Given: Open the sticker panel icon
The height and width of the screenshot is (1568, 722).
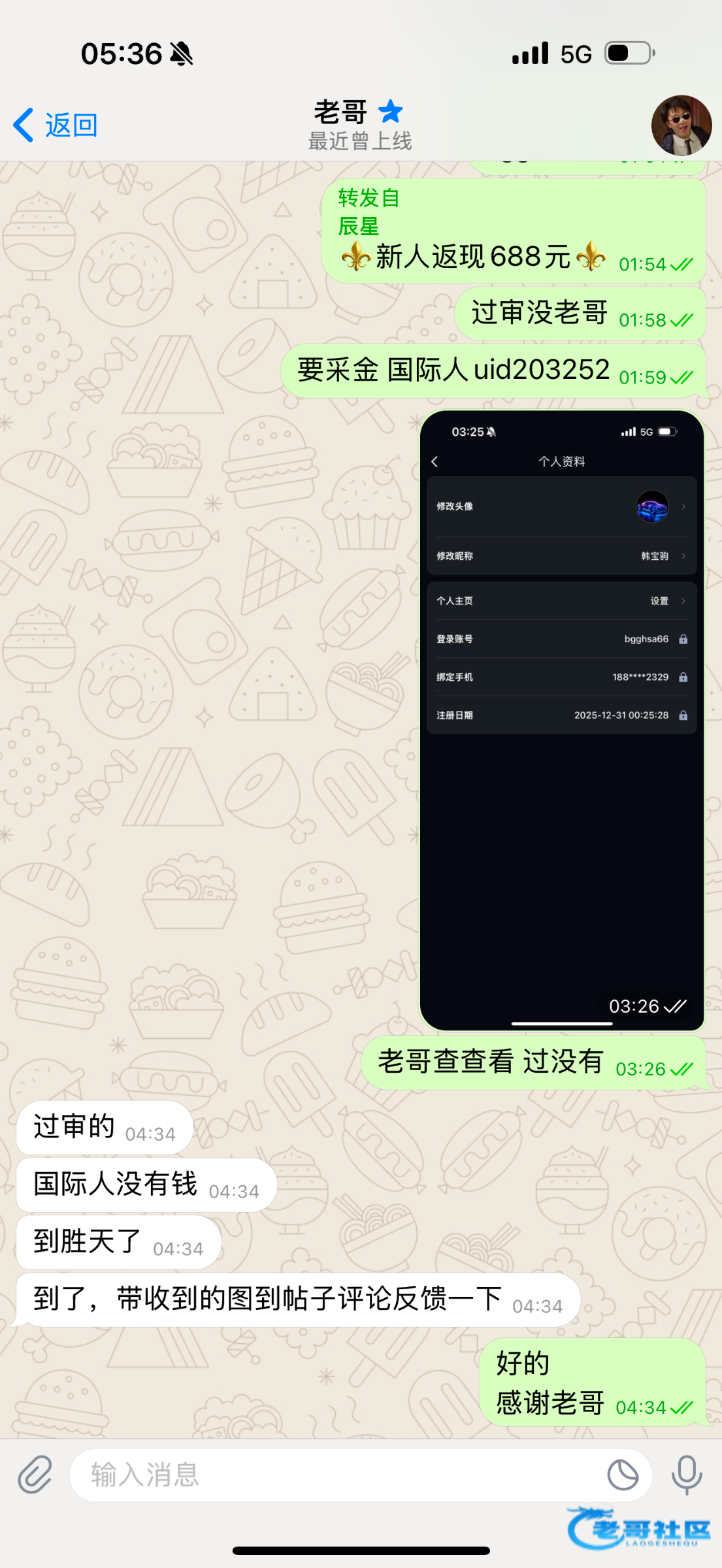Looking at the screenshot, I should pyautogui.click(x=623, y=1475).
